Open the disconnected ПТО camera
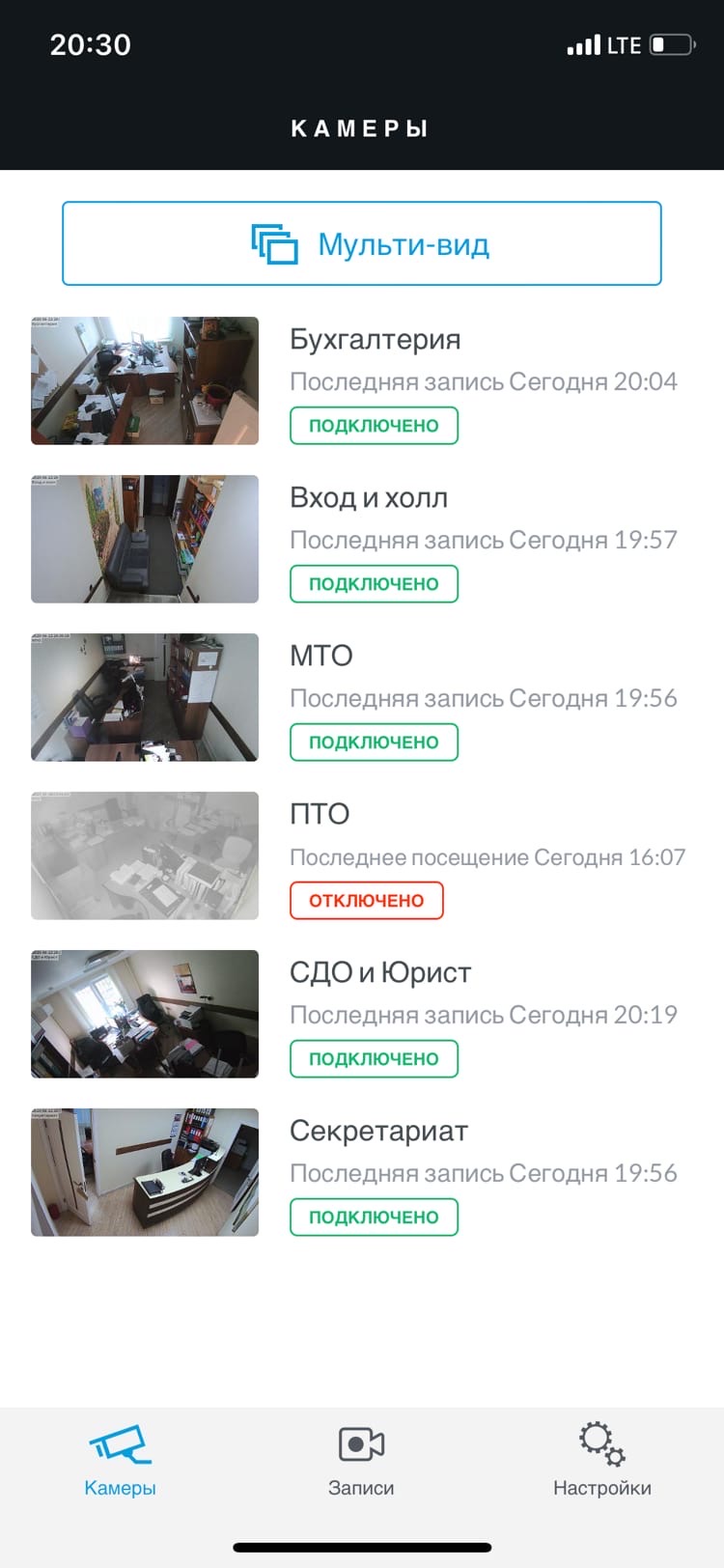 (x=362, y=855)
